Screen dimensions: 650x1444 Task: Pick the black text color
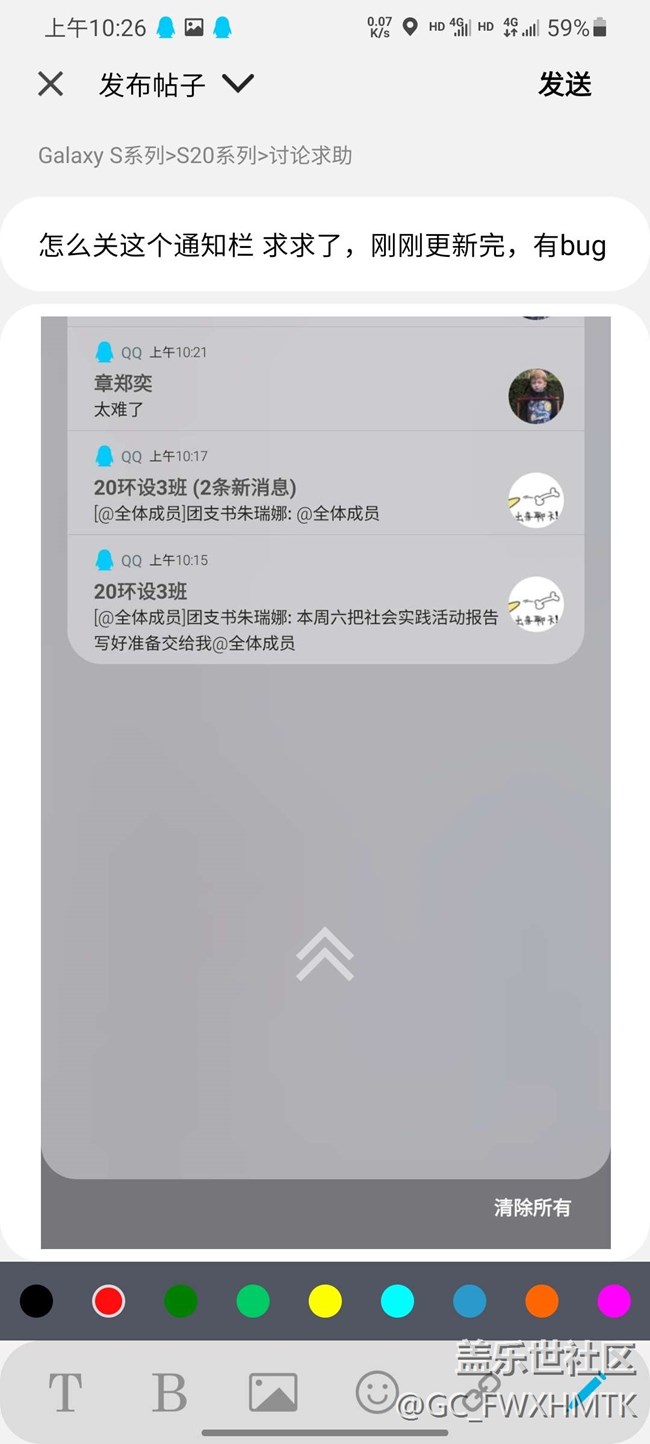coord(36,1301)
